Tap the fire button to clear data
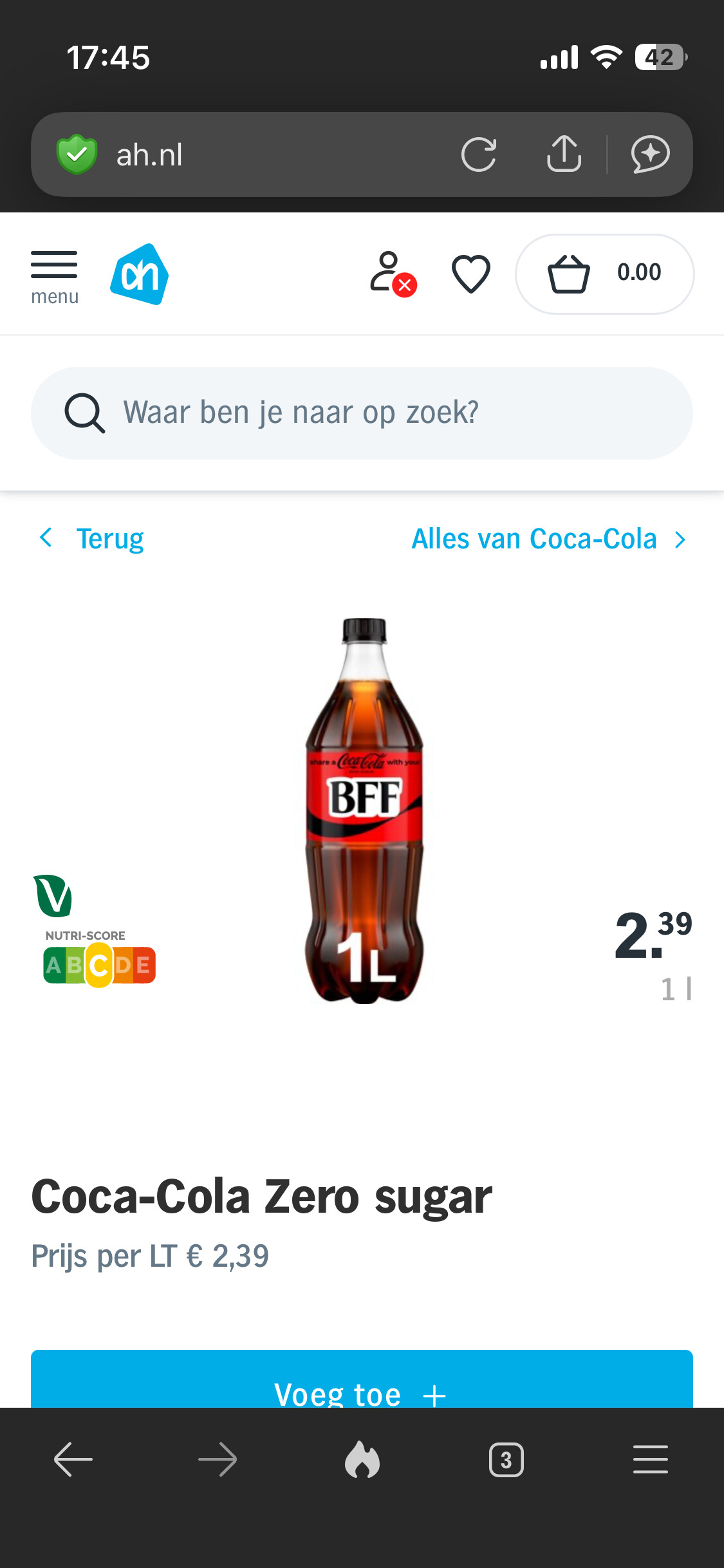 coord(362,1459)
